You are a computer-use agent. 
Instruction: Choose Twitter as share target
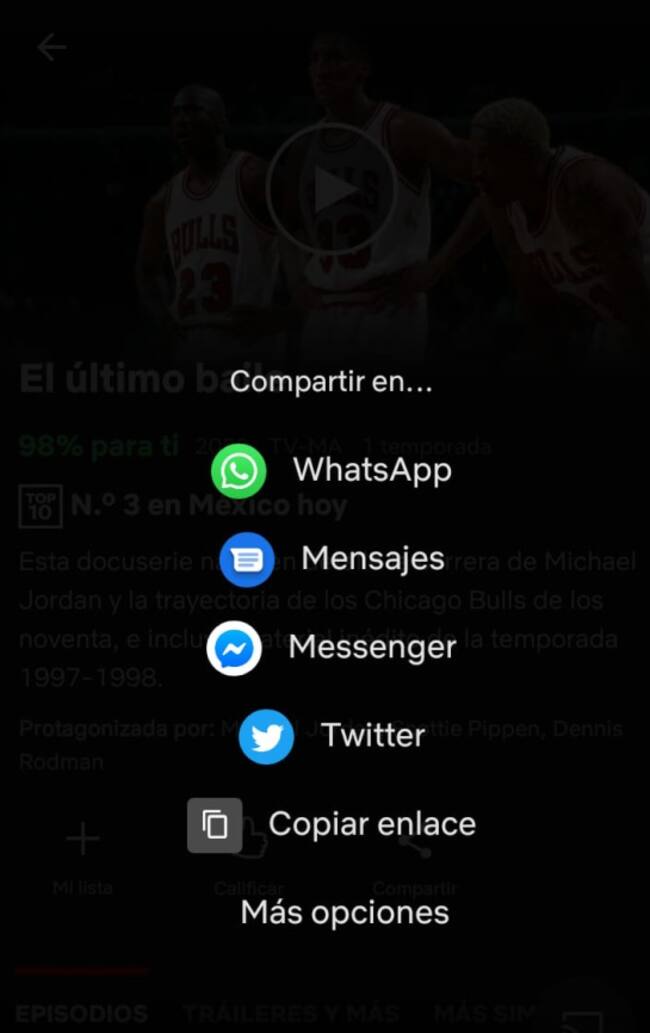click(332, 737)
